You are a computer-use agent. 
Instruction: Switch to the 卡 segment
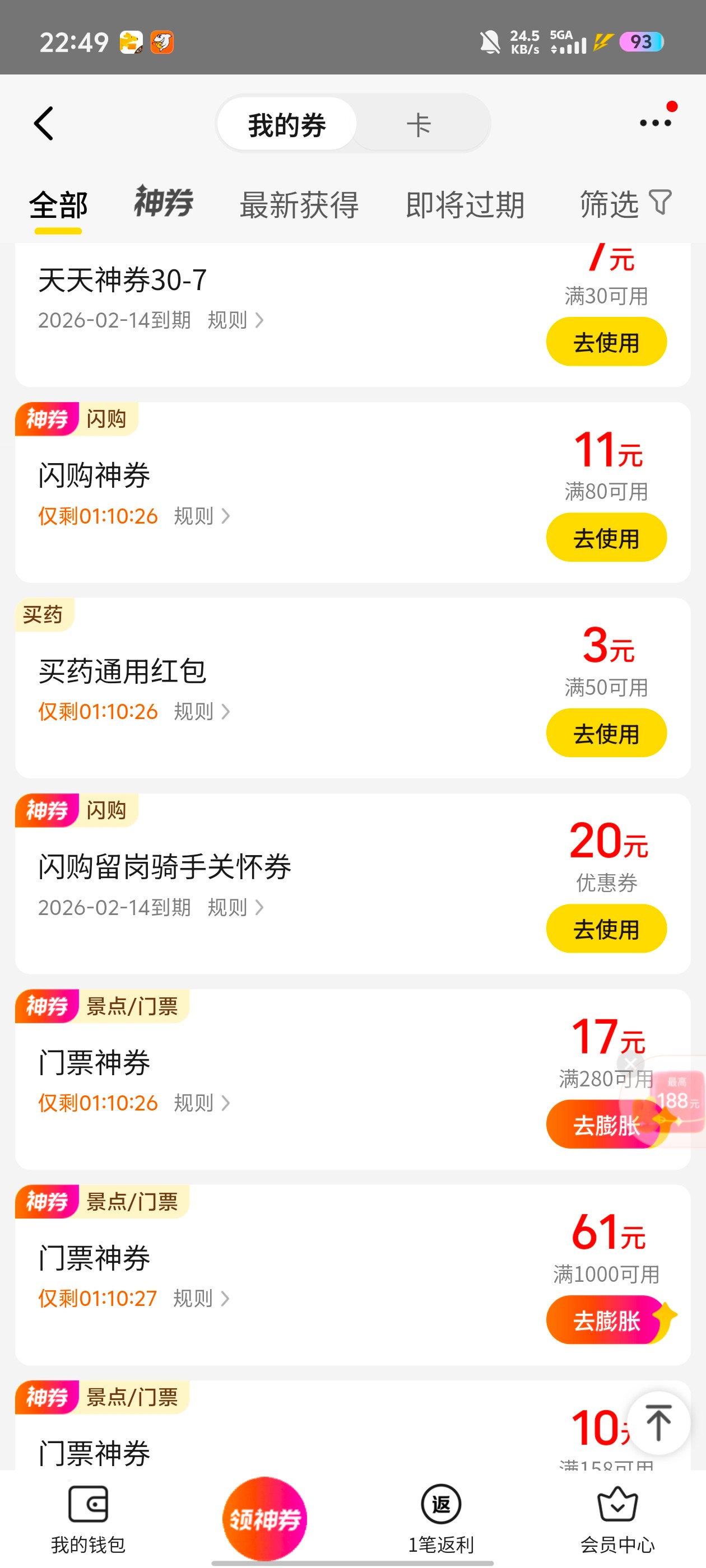click(x=419, y=125)
